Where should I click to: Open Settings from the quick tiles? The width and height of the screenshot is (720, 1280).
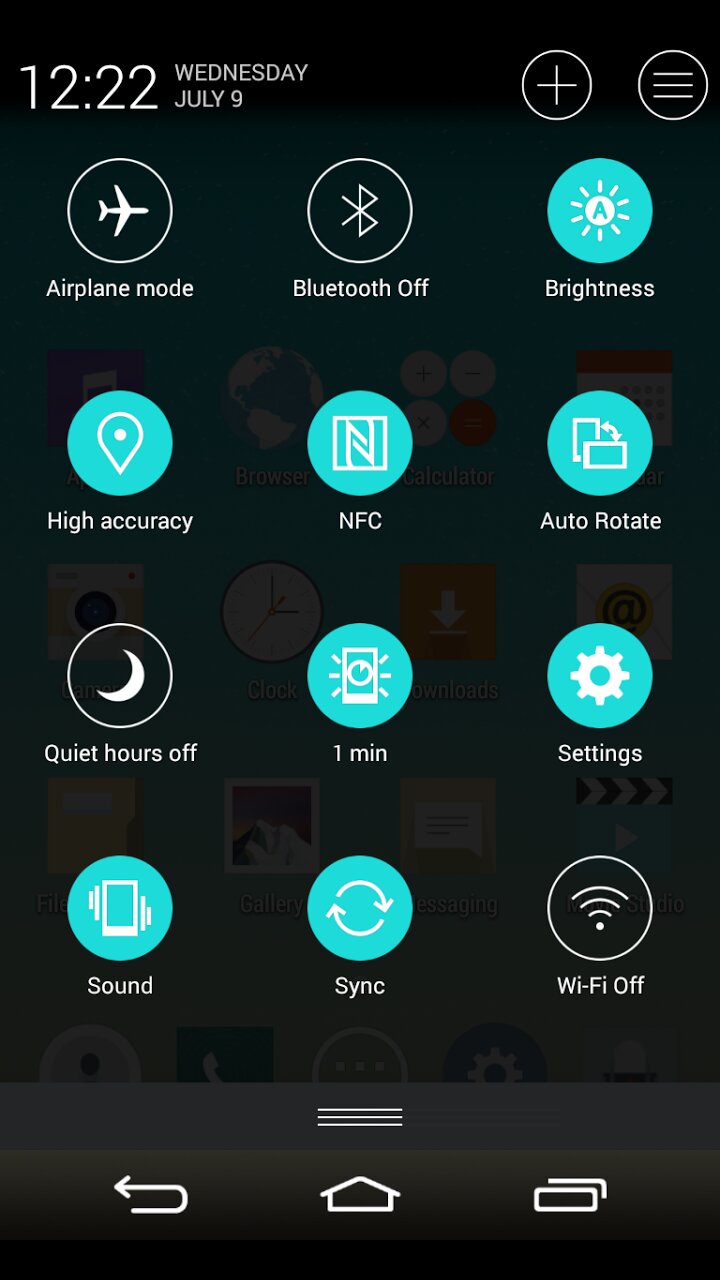click(600, 676)
